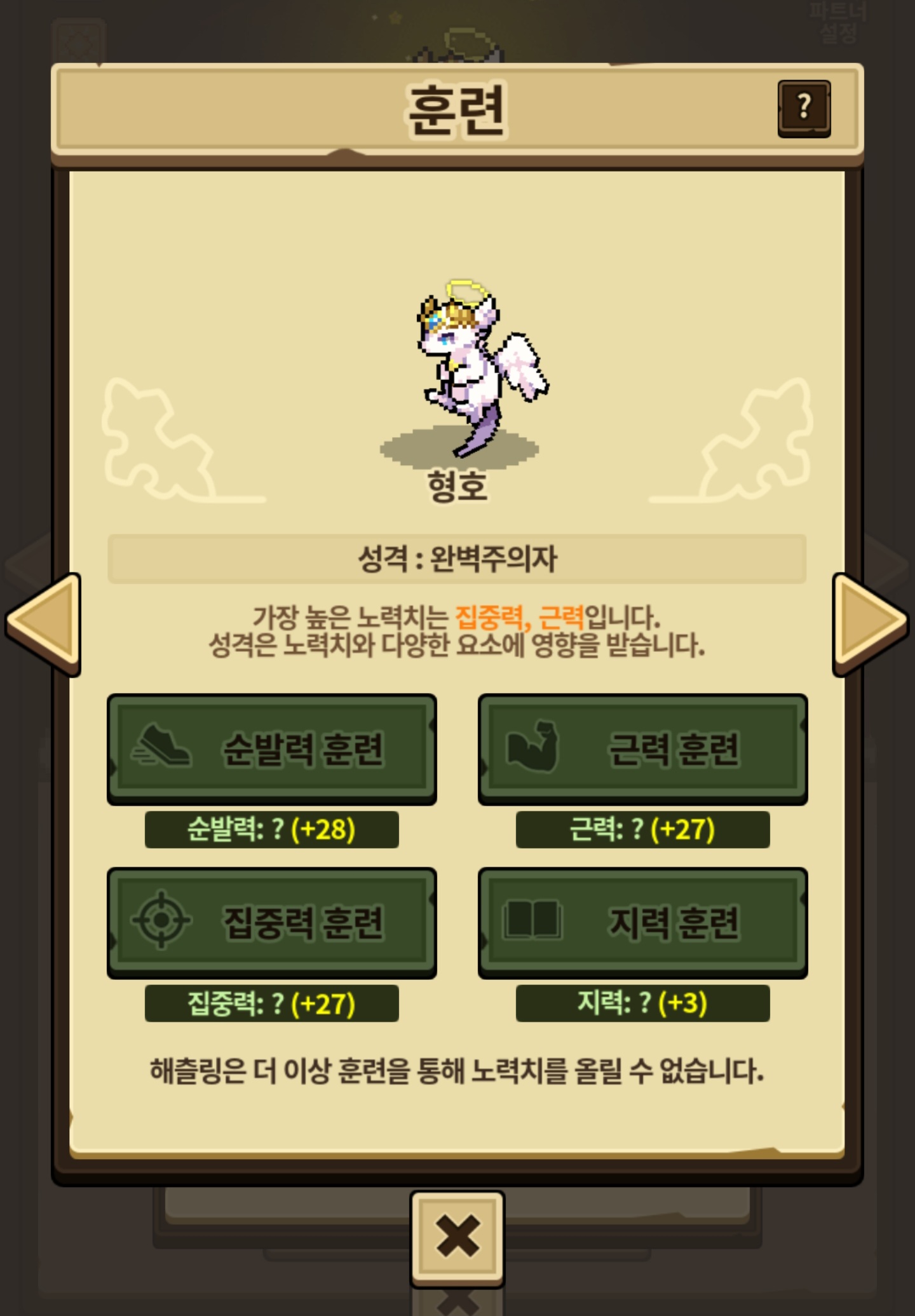
Task: Select 순발력 훈련 button
Action: click(x=272, y=749)
